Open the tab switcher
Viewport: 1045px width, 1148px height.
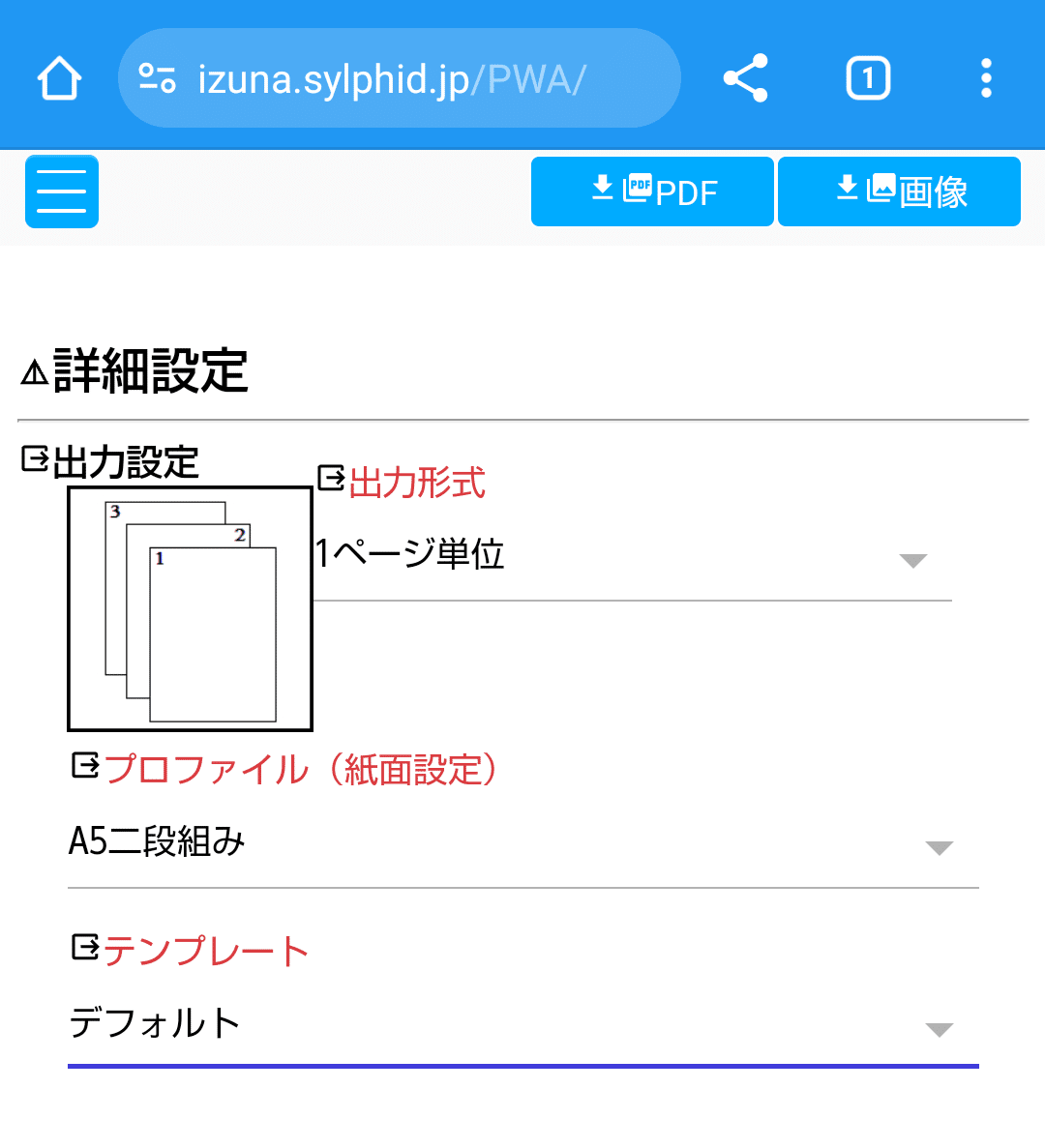[x=868, y=78]
